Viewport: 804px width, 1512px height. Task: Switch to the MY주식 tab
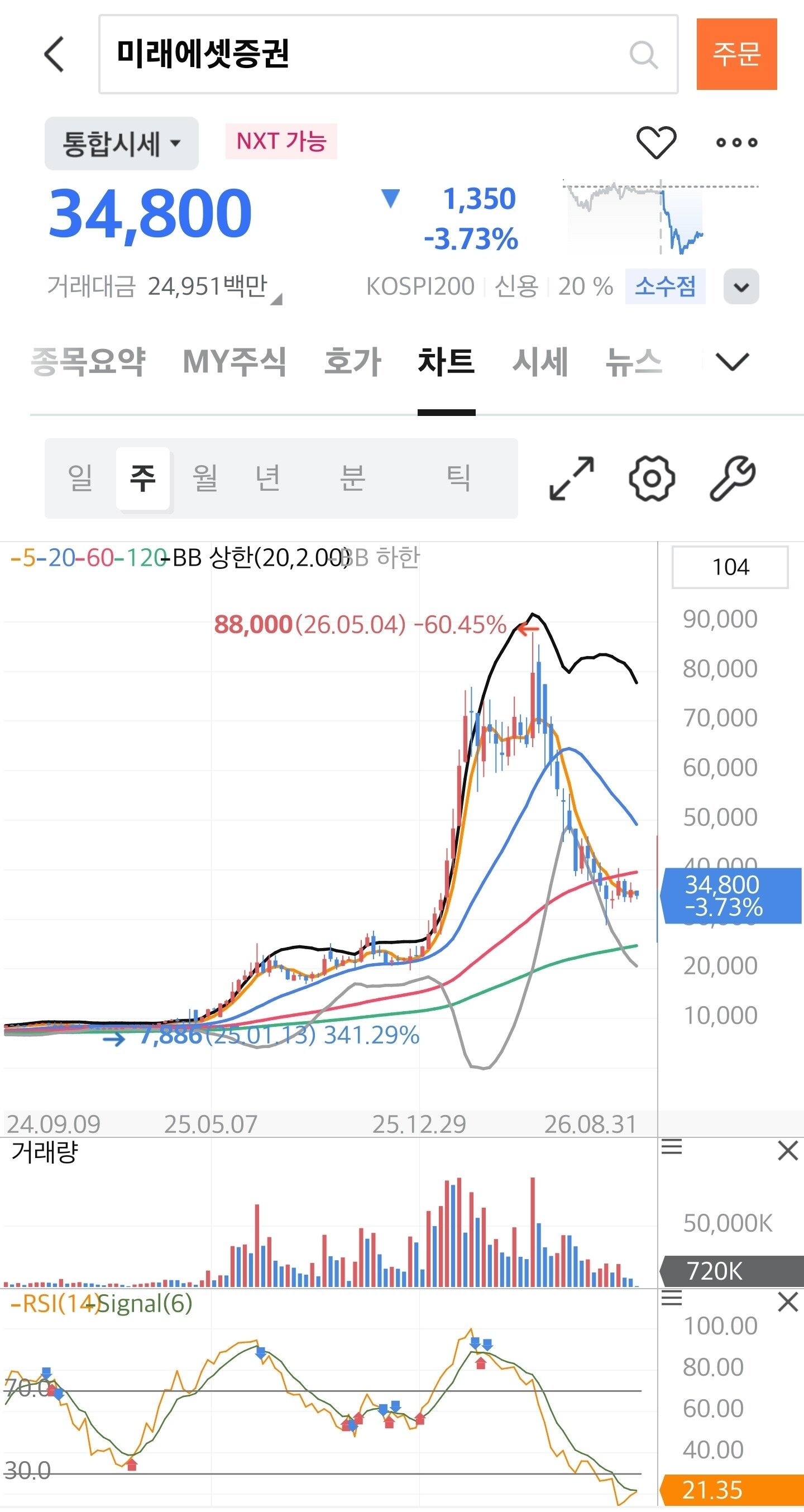click(234, 361)
